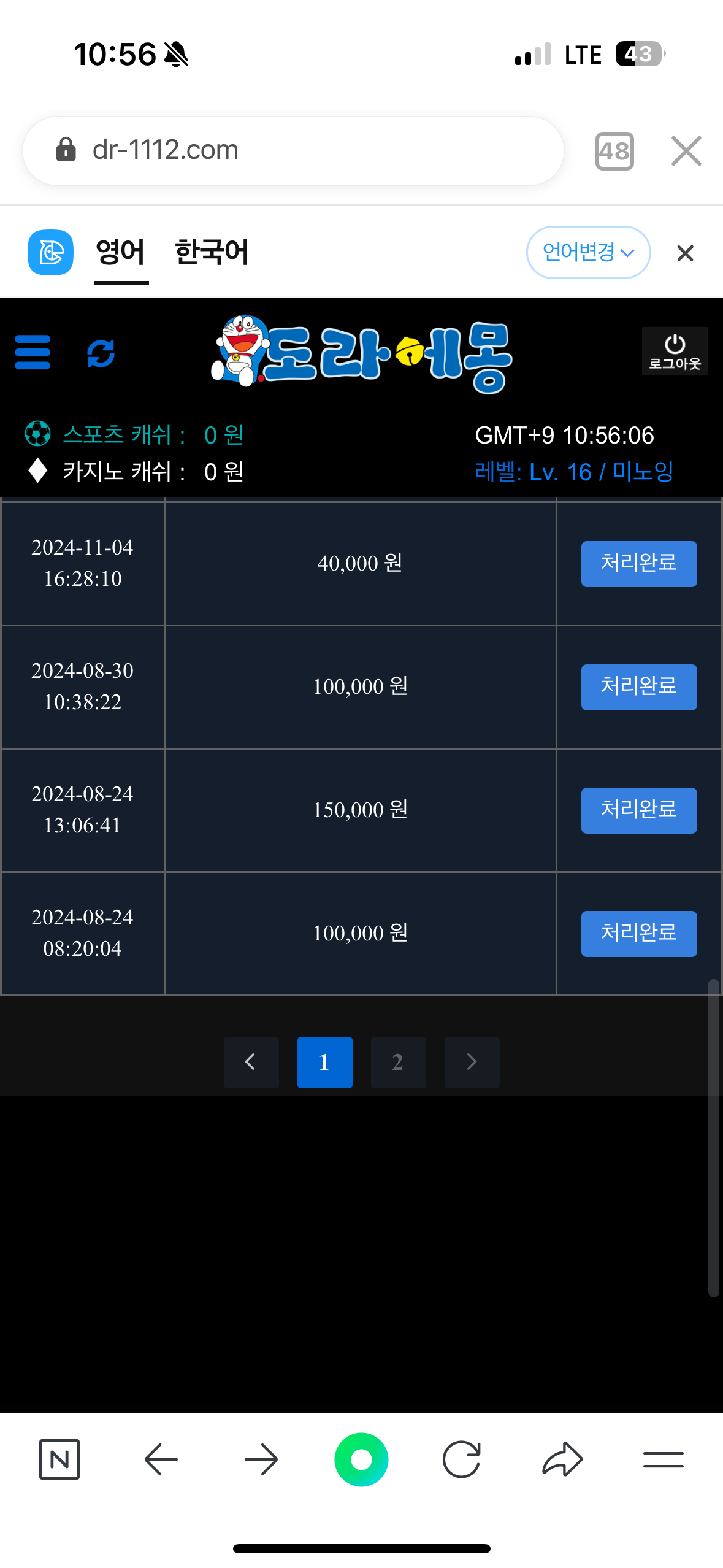723x1568 pixels.
Task: Go to page 2 of records
Action: (x=399, y=1063)
